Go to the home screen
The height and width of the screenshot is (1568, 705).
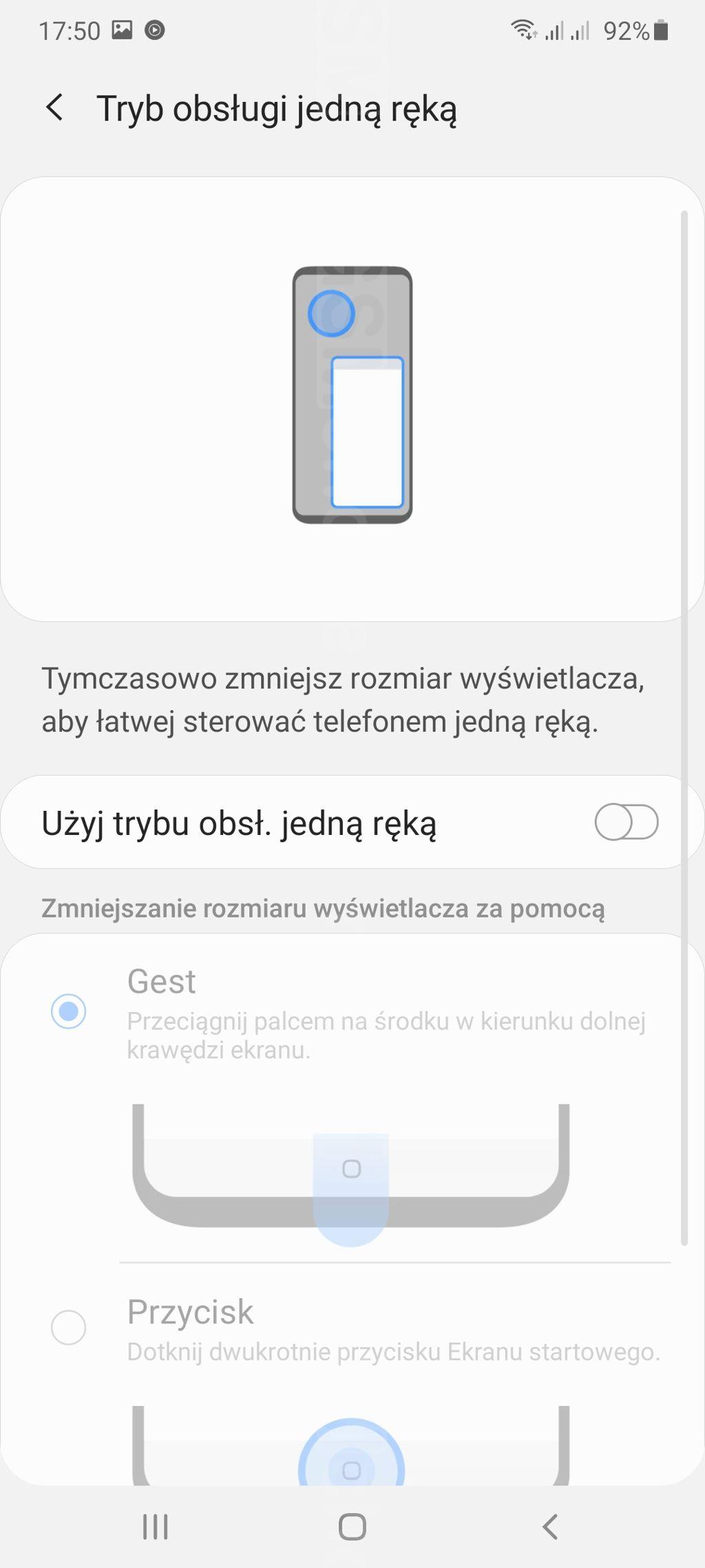[x=352, y=1527]
